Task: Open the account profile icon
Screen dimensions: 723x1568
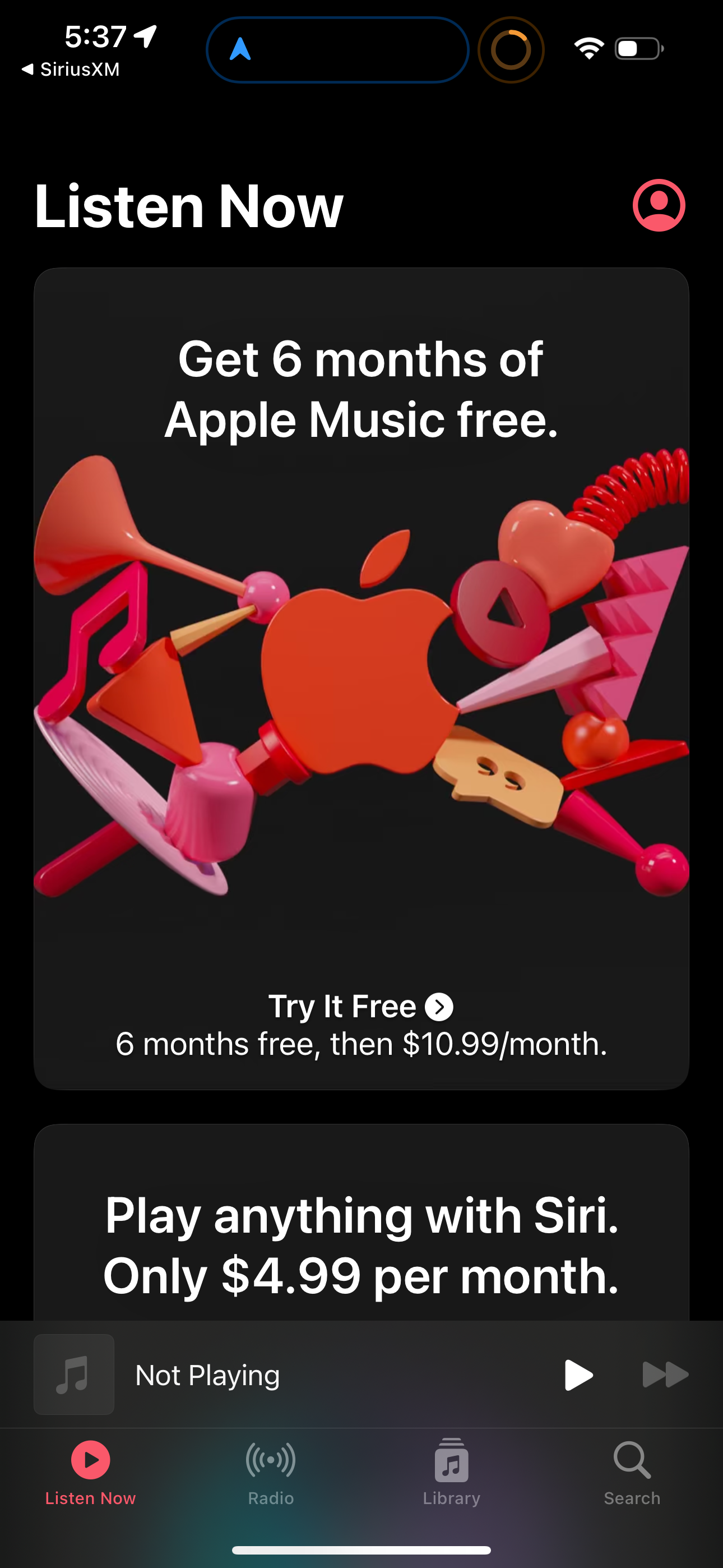Action: coord(661,206)
